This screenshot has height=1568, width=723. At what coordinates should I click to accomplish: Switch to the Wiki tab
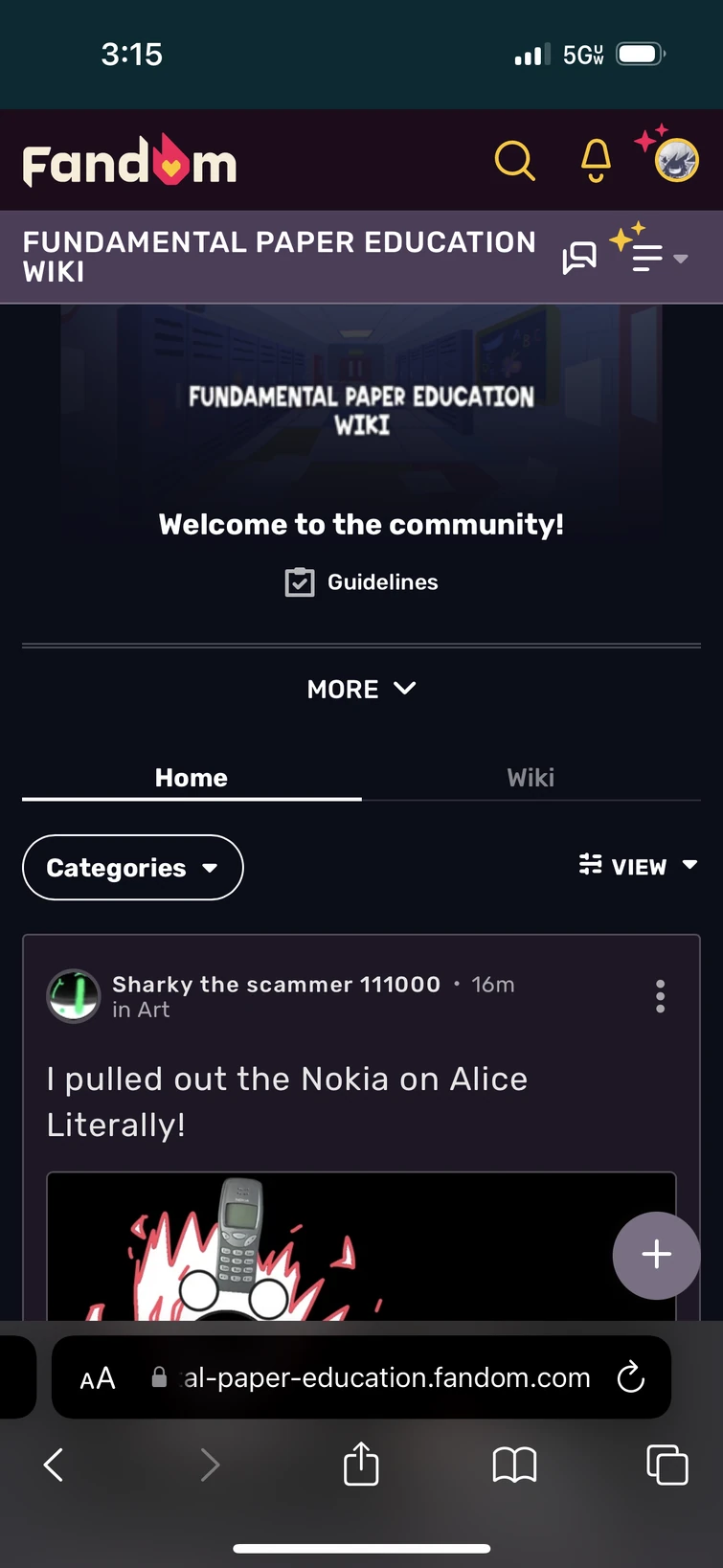tap(531, 778)
